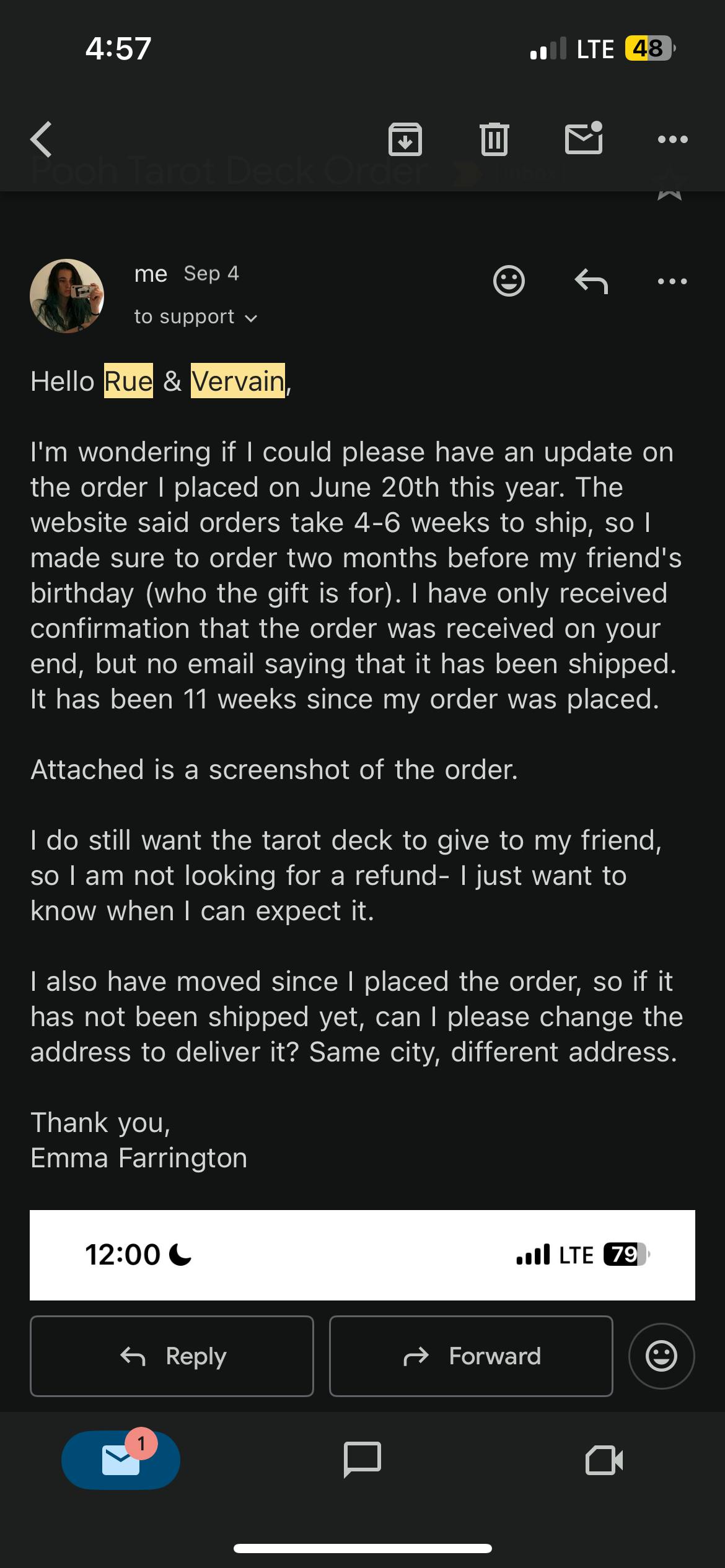This screenshot has width=725, height=1568.
Task: Tap the reply arrow next to Sep 4
Action: click(x=591, y=282)
